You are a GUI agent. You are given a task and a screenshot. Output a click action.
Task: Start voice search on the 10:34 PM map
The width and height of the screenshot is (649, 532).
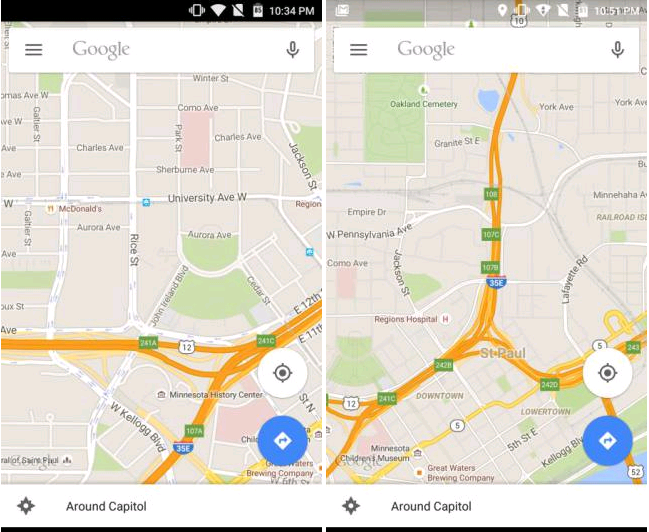pos(292,50)
